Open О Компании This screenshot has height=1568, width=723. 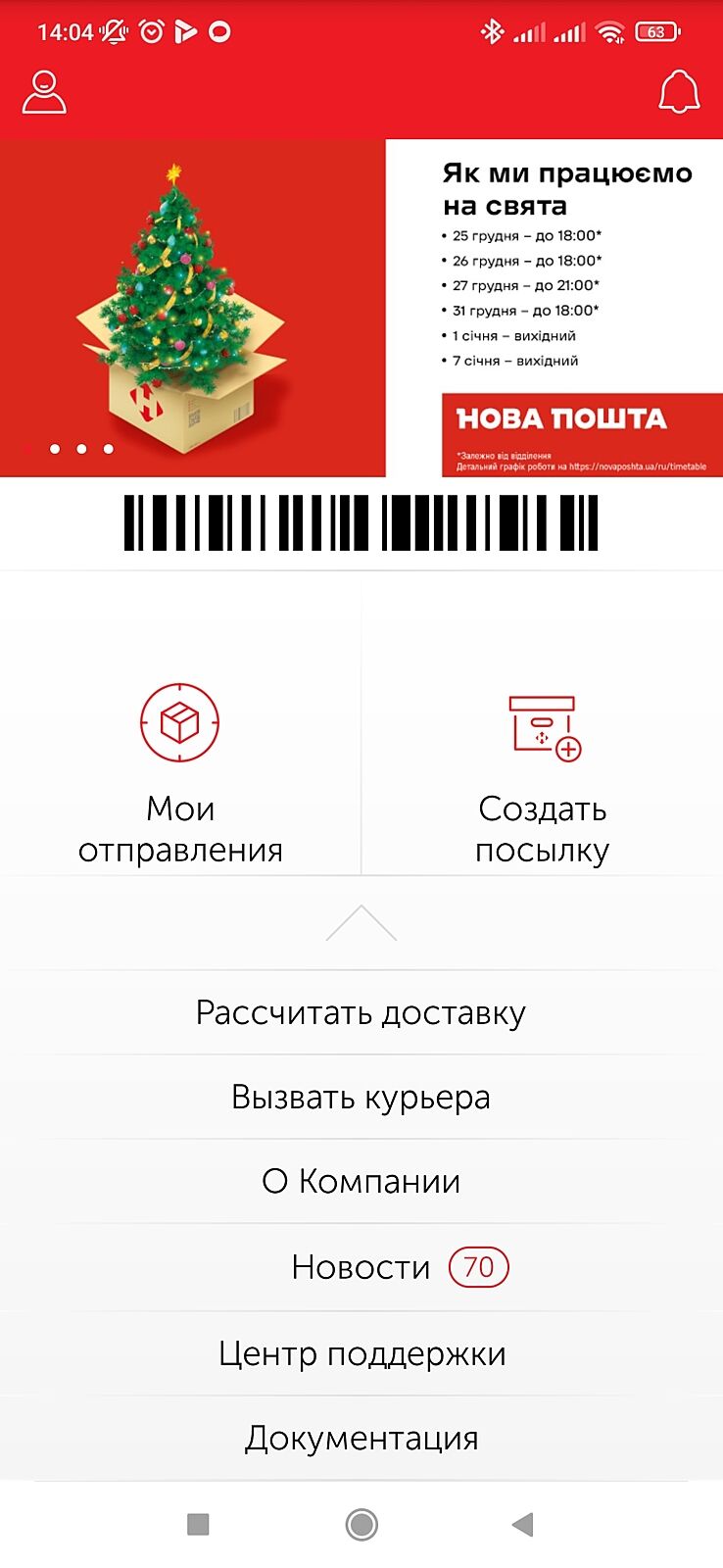coord(361,1181)
